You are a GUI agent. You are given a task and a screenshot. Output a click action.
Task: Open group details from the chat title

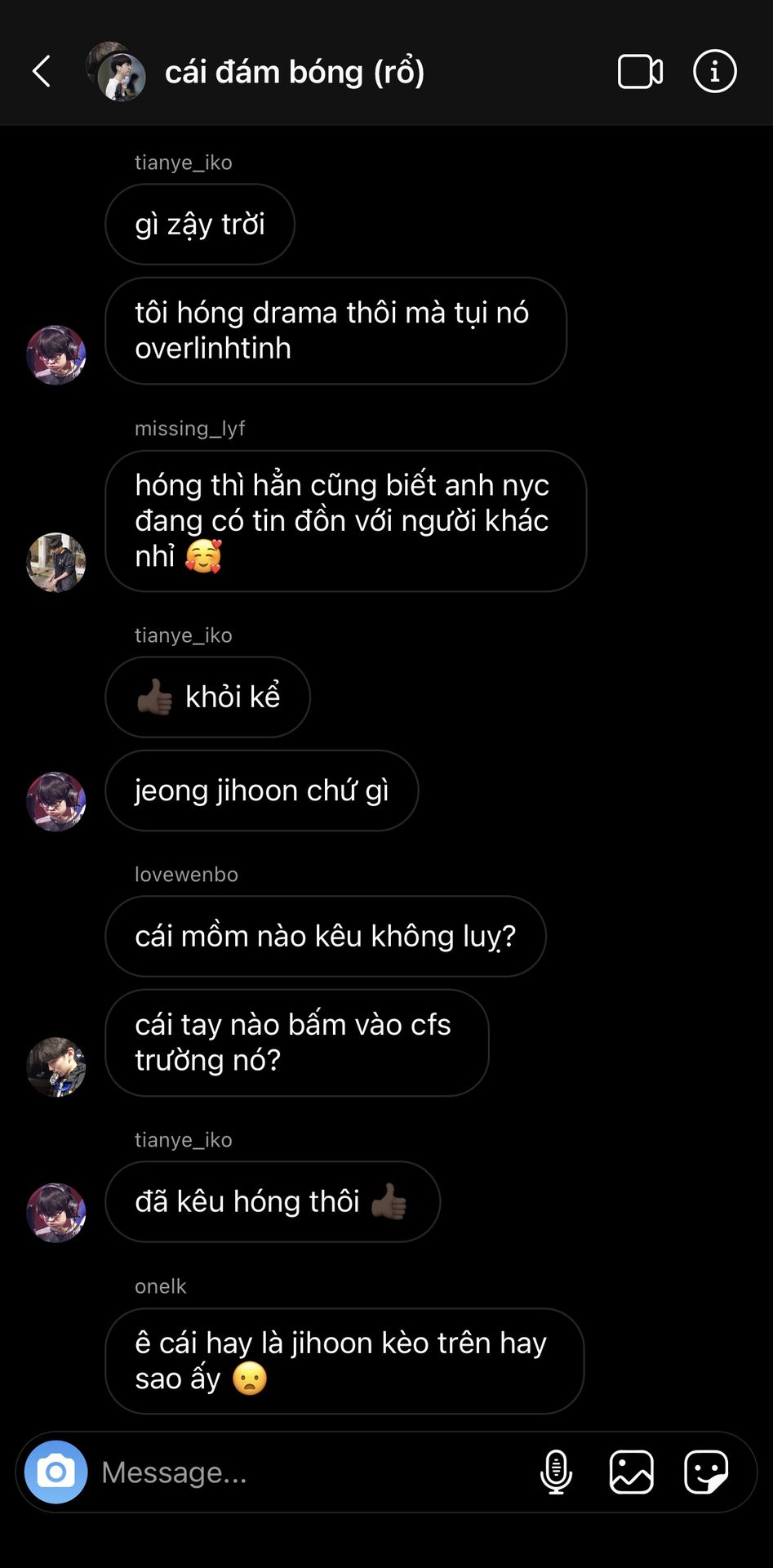tap(294, 72)
